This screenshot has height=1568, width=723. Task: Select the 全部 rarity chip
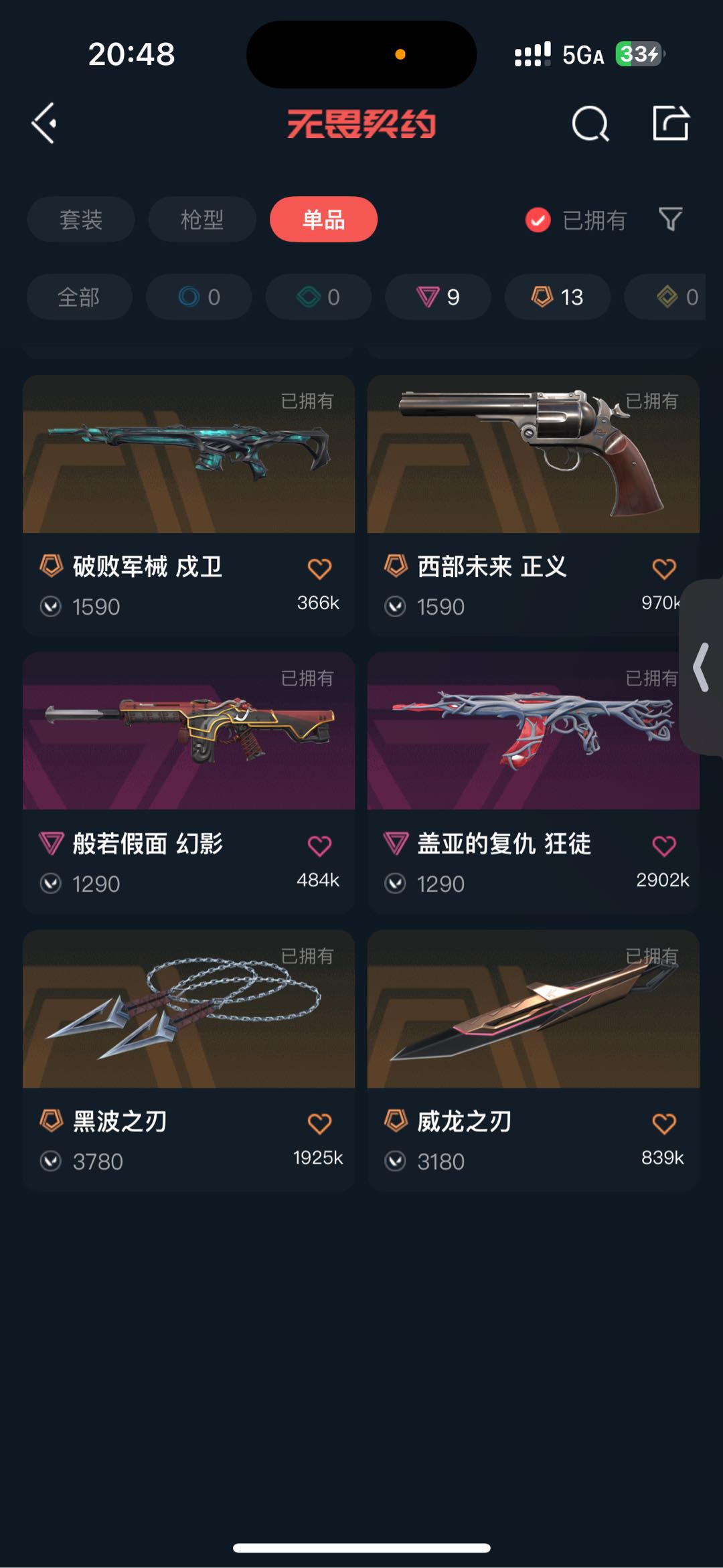79,297
